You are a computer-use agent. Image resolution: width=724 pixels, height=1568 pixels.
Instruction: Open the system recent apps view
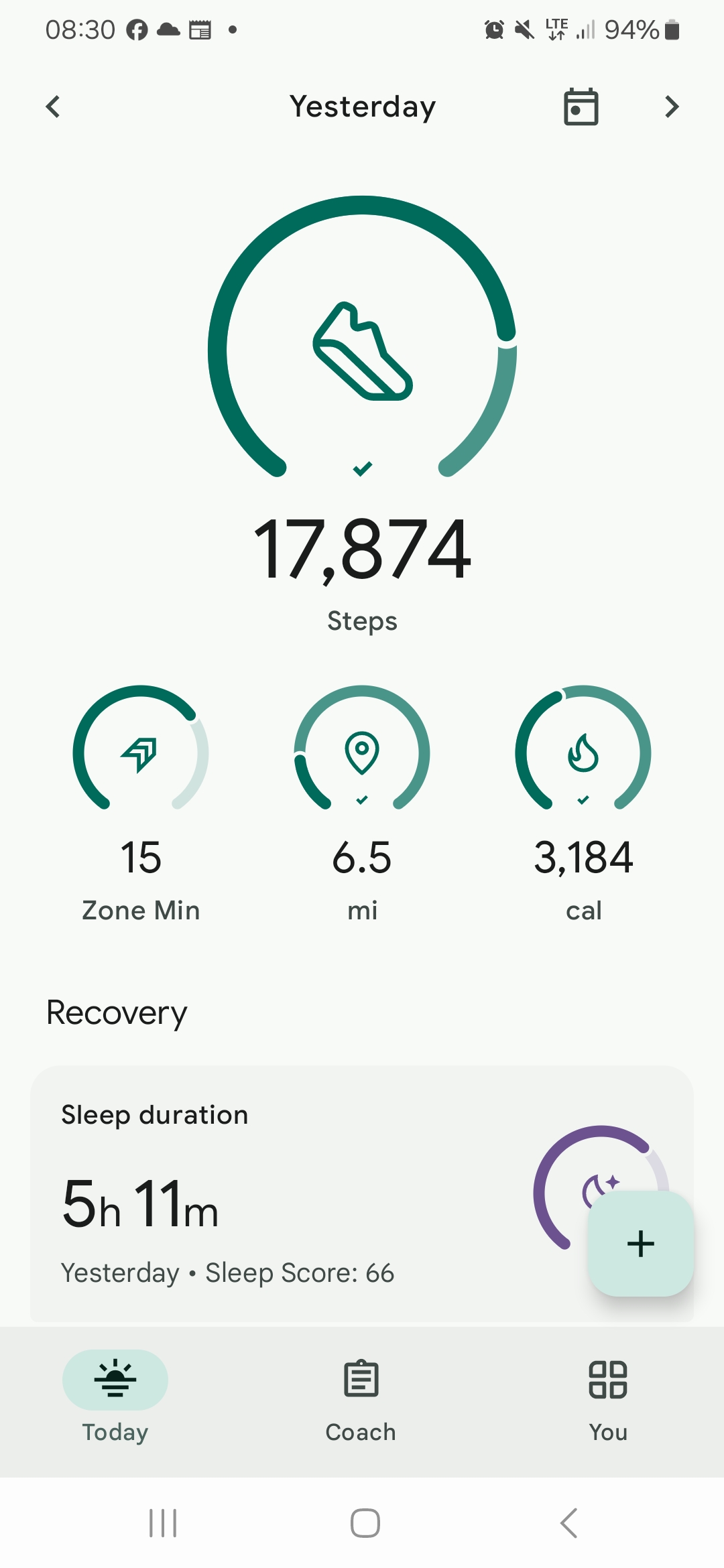(163, 1523)
